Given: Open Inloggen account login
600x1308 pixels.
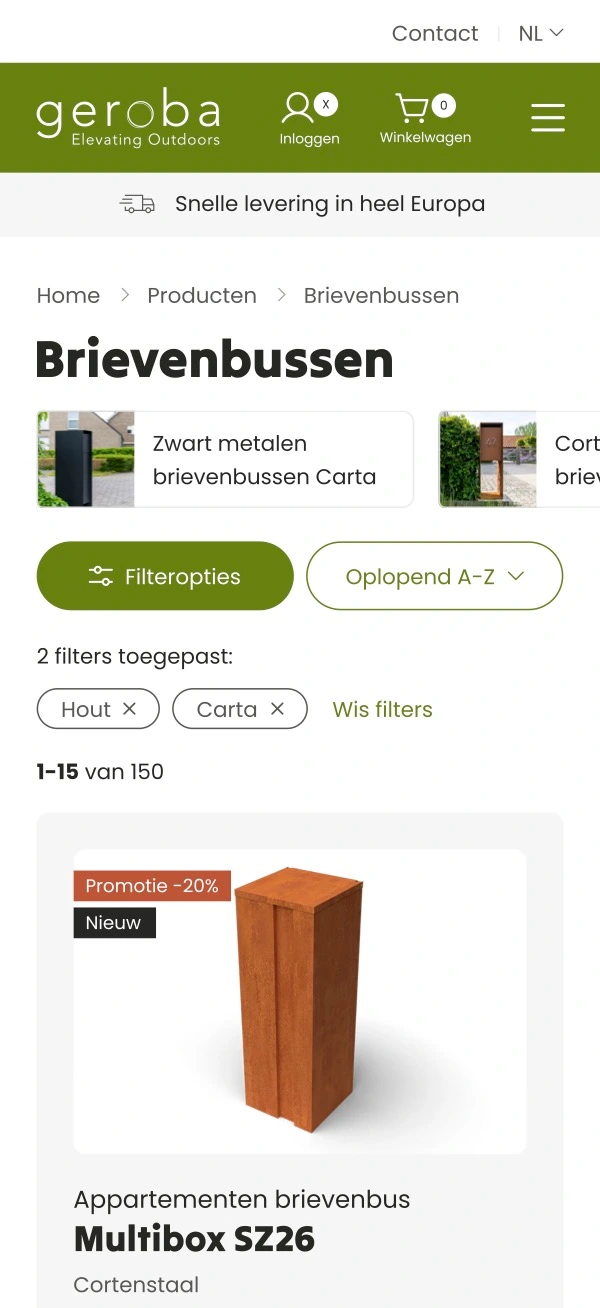Looking at the screenshot, I should (x=309, y=119).
